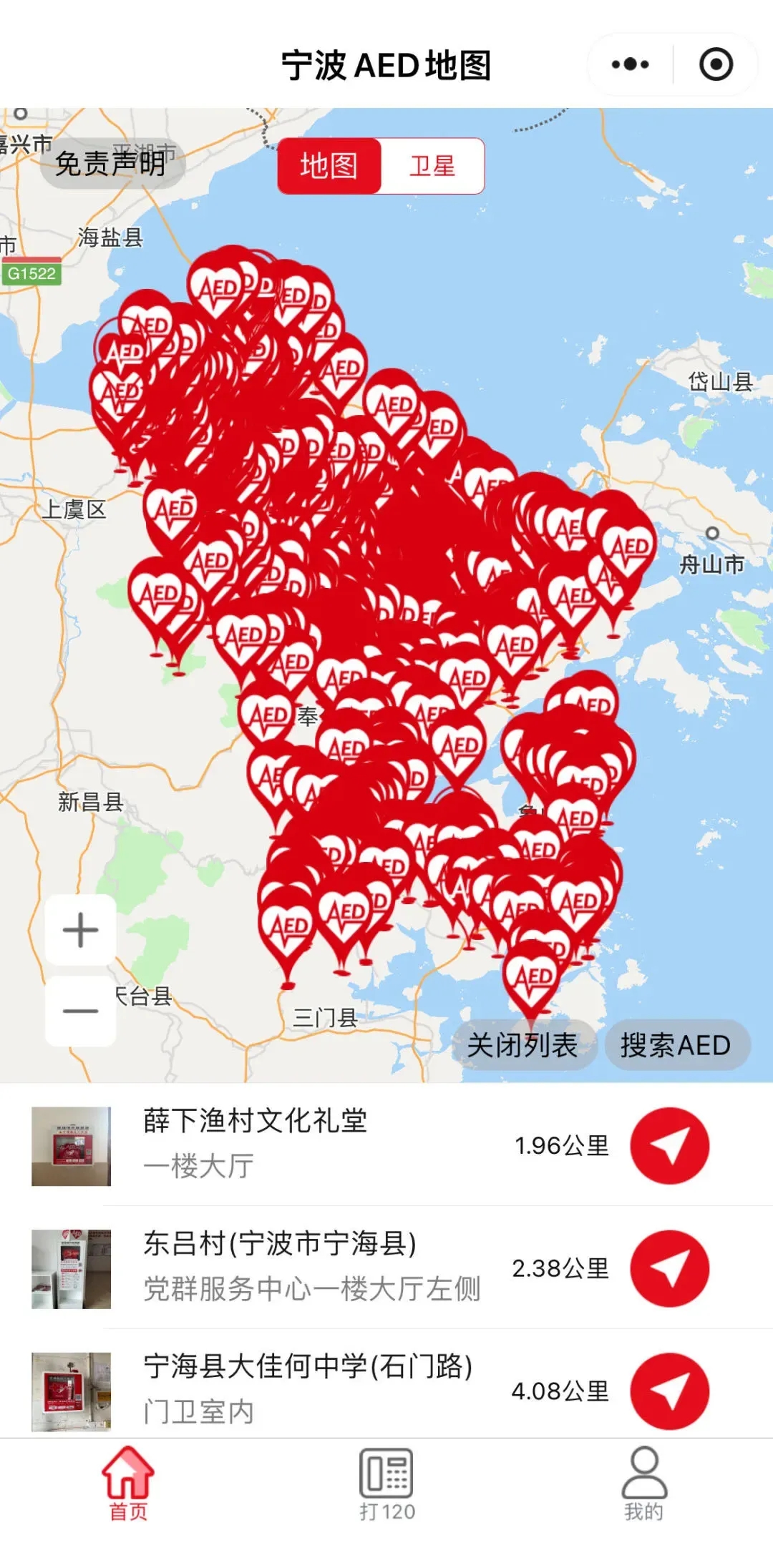Open the 免责声明 disclaimer

point(110,164)
